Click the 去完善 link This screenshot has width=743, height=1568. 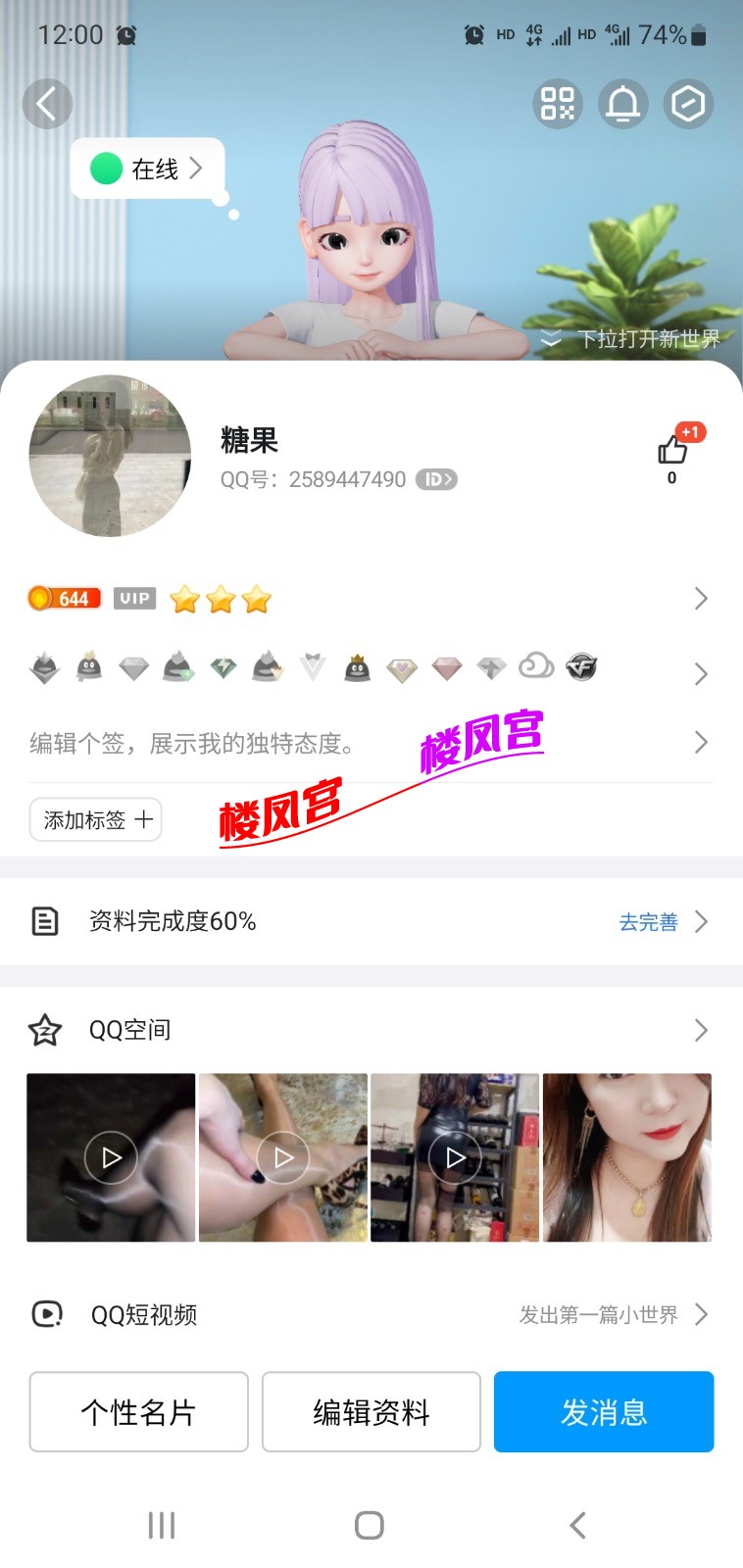647,922
